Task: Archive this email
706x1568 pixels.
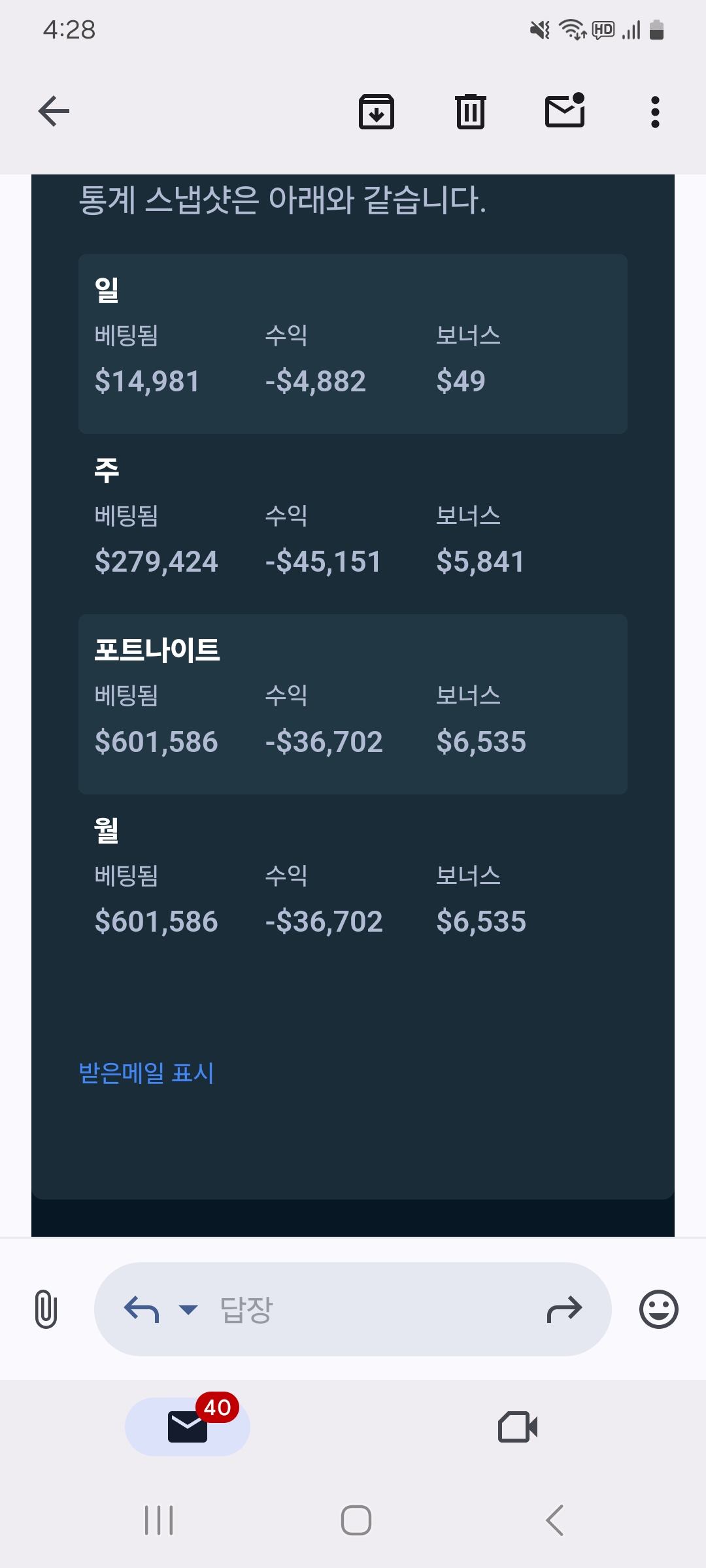Action: click(x=376, y=112)
